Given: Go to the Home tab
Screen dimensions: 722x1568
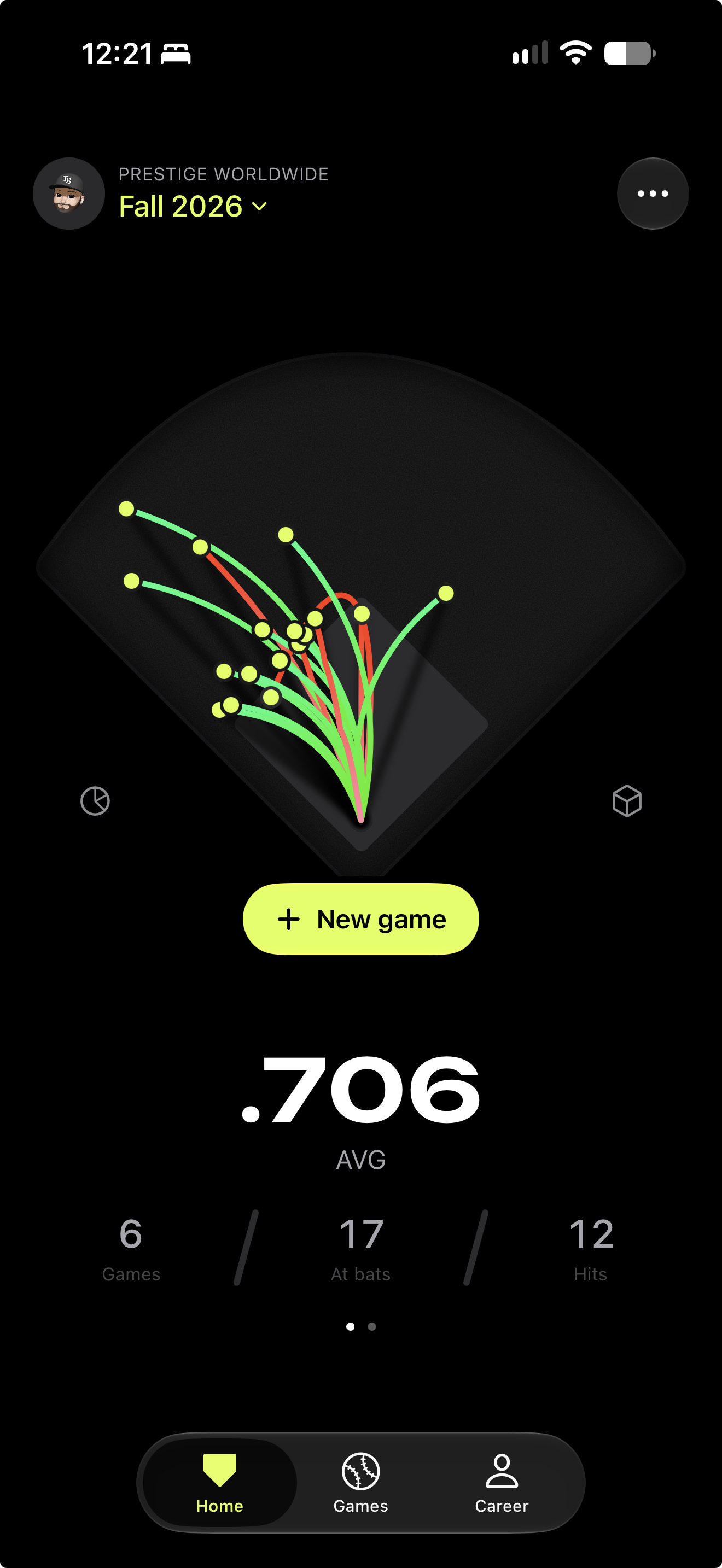Looking at the screenshot, I should [x=220, y=1483].
